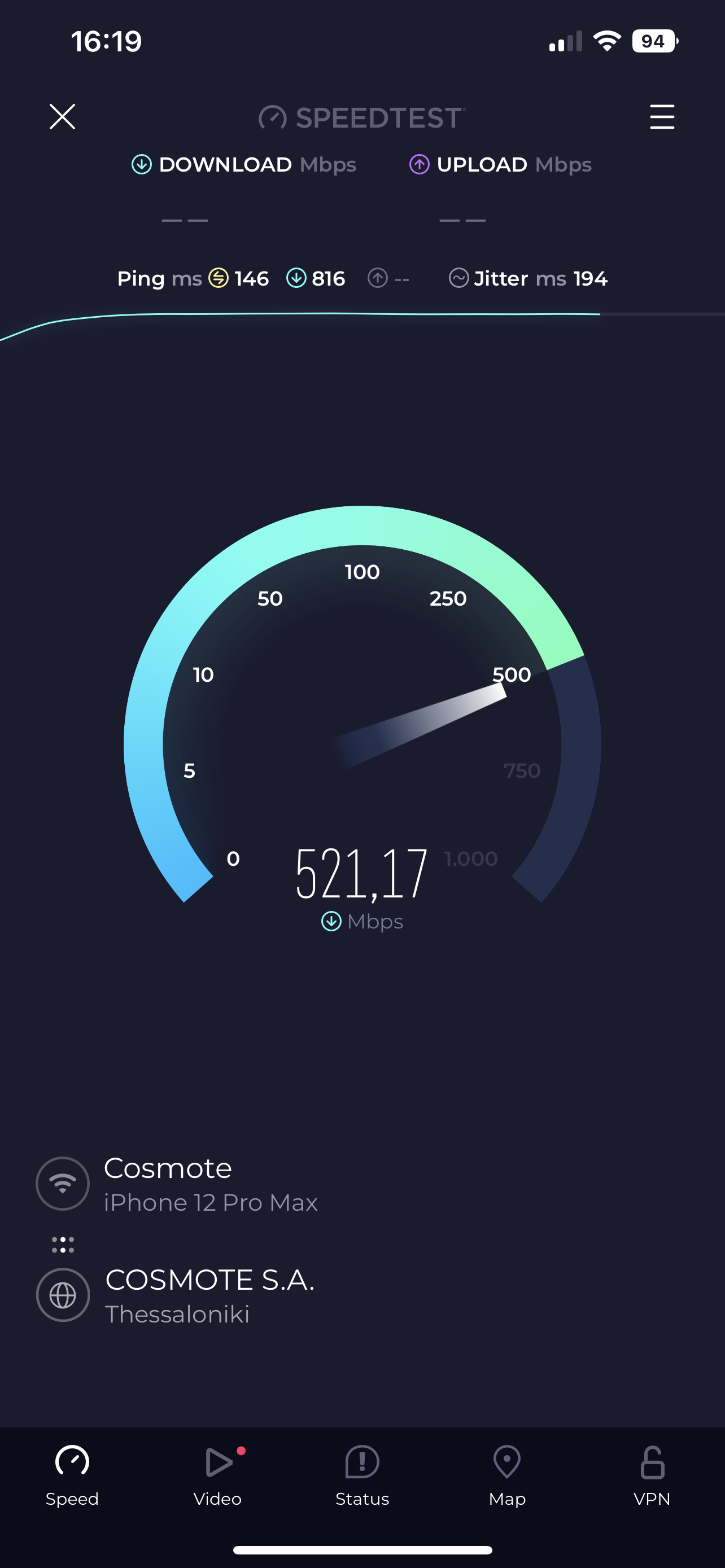Switch to the Video tab
The width and height of the screenshot is (725, 1568).
point(217,1476)
